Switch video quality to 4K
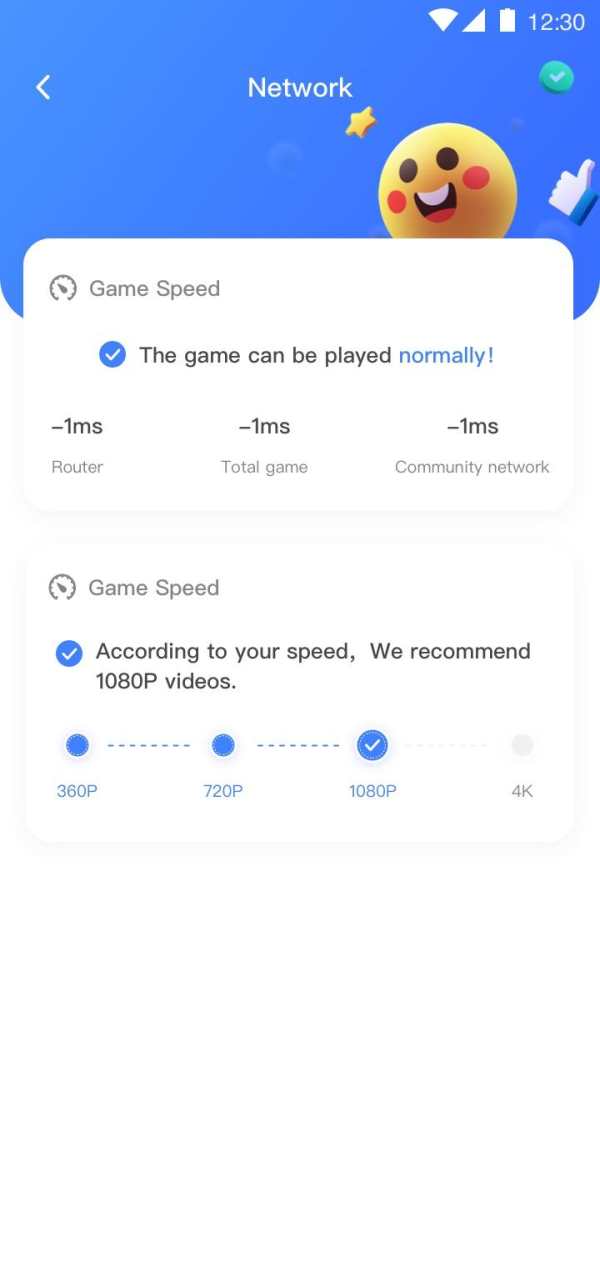600x1267 pixels. tap(522, 745)
